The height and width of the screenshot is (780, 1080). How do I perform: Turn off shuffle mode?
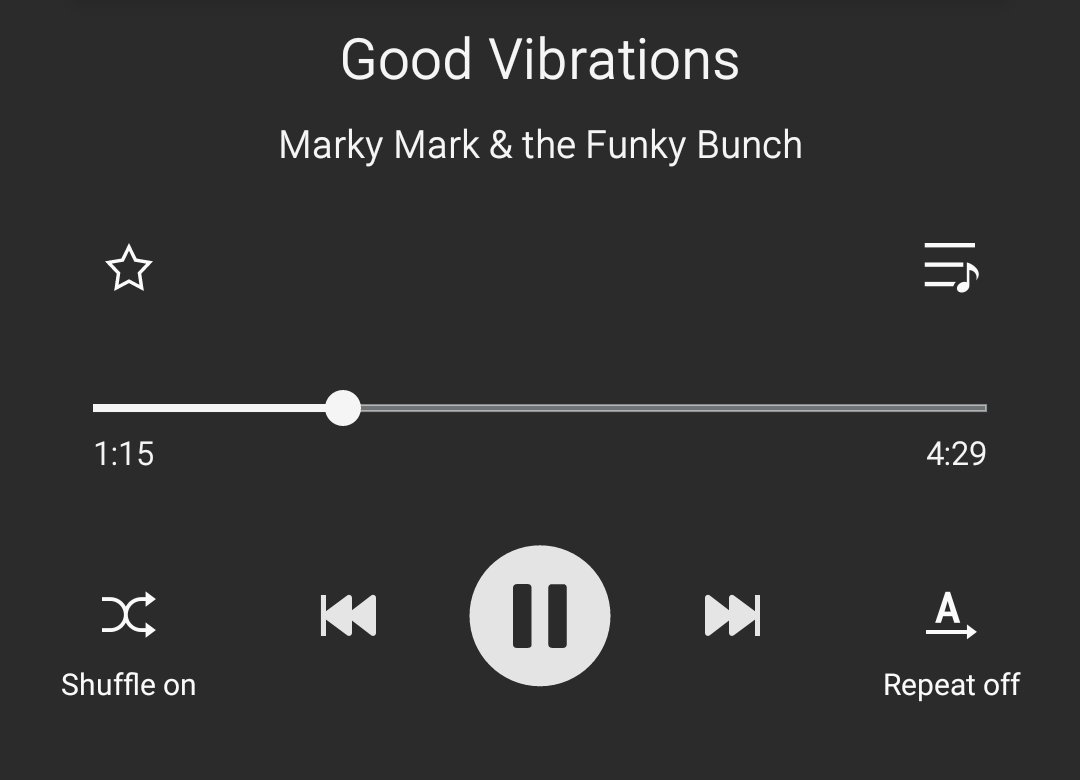tap(129, 615)
